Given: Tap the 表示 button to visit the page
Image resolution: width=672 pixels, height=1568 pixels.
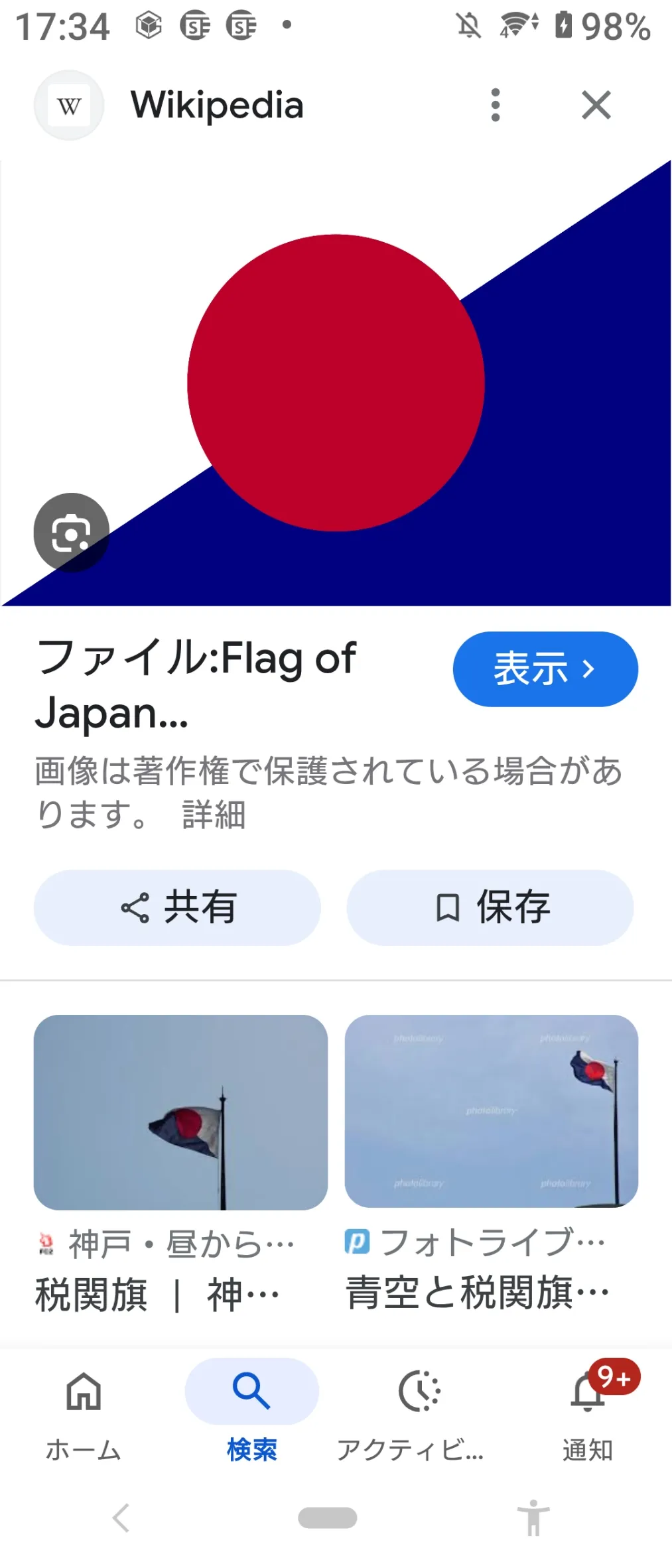Looking at the screenshot, I should click(x=545, y=669).
